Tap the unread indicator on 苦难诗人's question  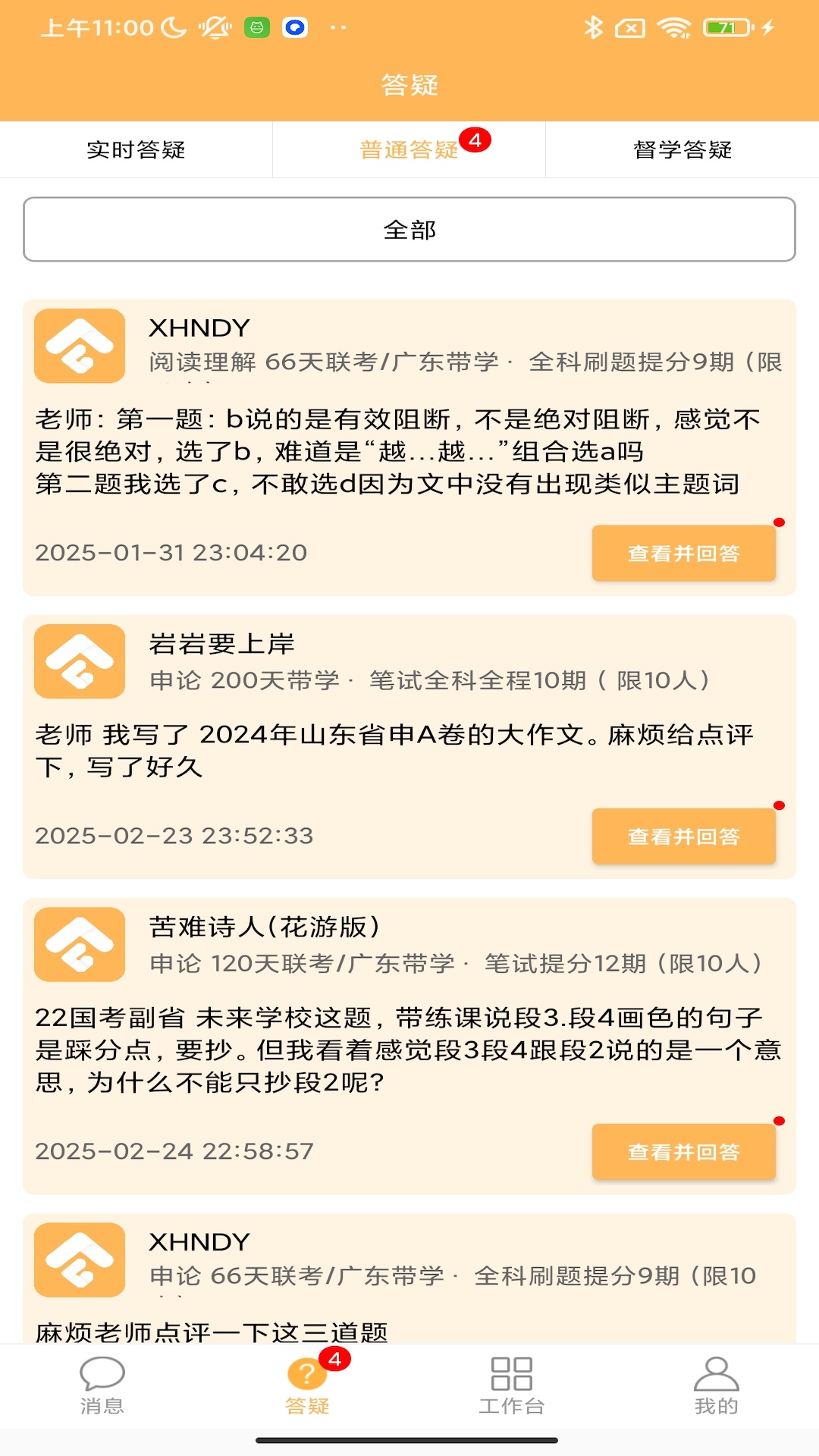click(780, 1119)
